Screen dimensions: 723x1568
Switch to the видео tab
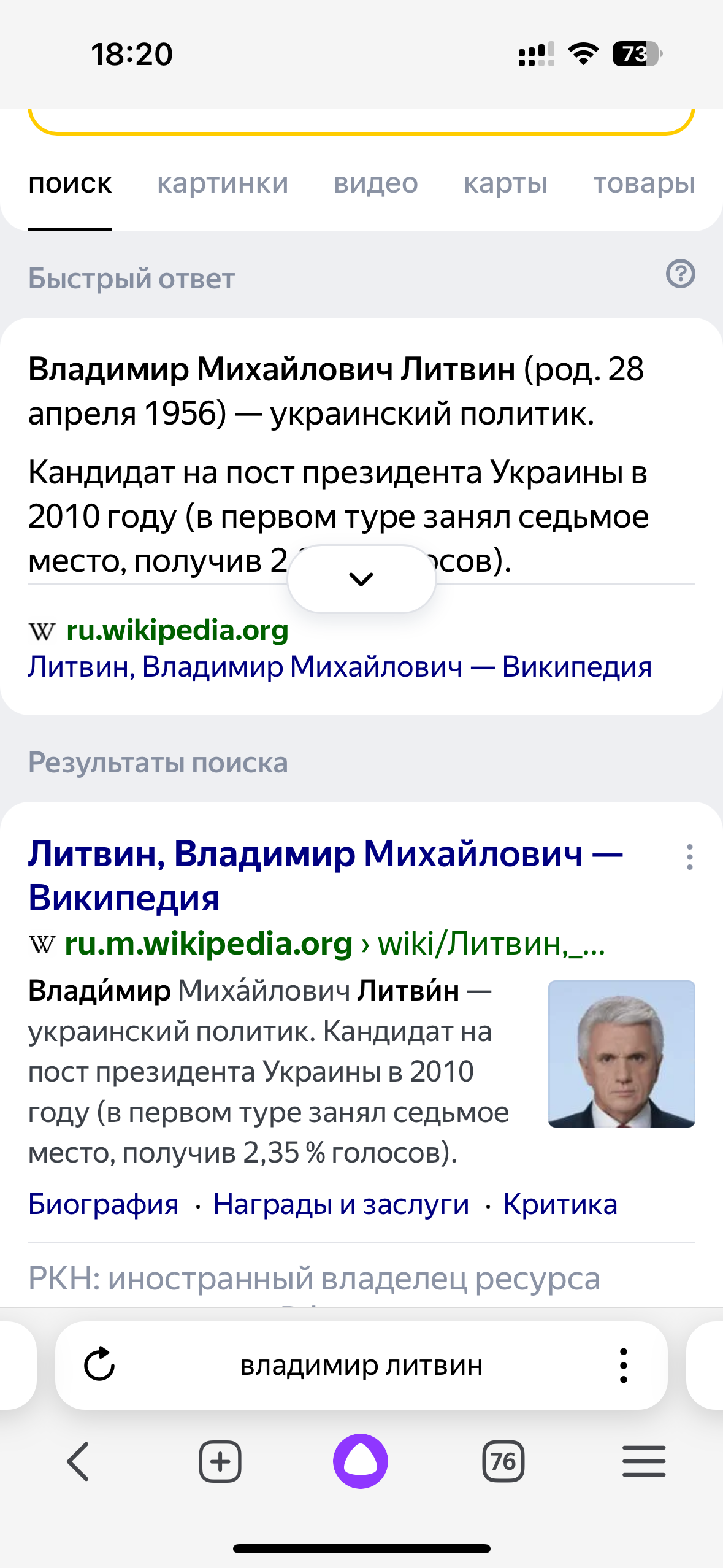(x=375, y=183)
